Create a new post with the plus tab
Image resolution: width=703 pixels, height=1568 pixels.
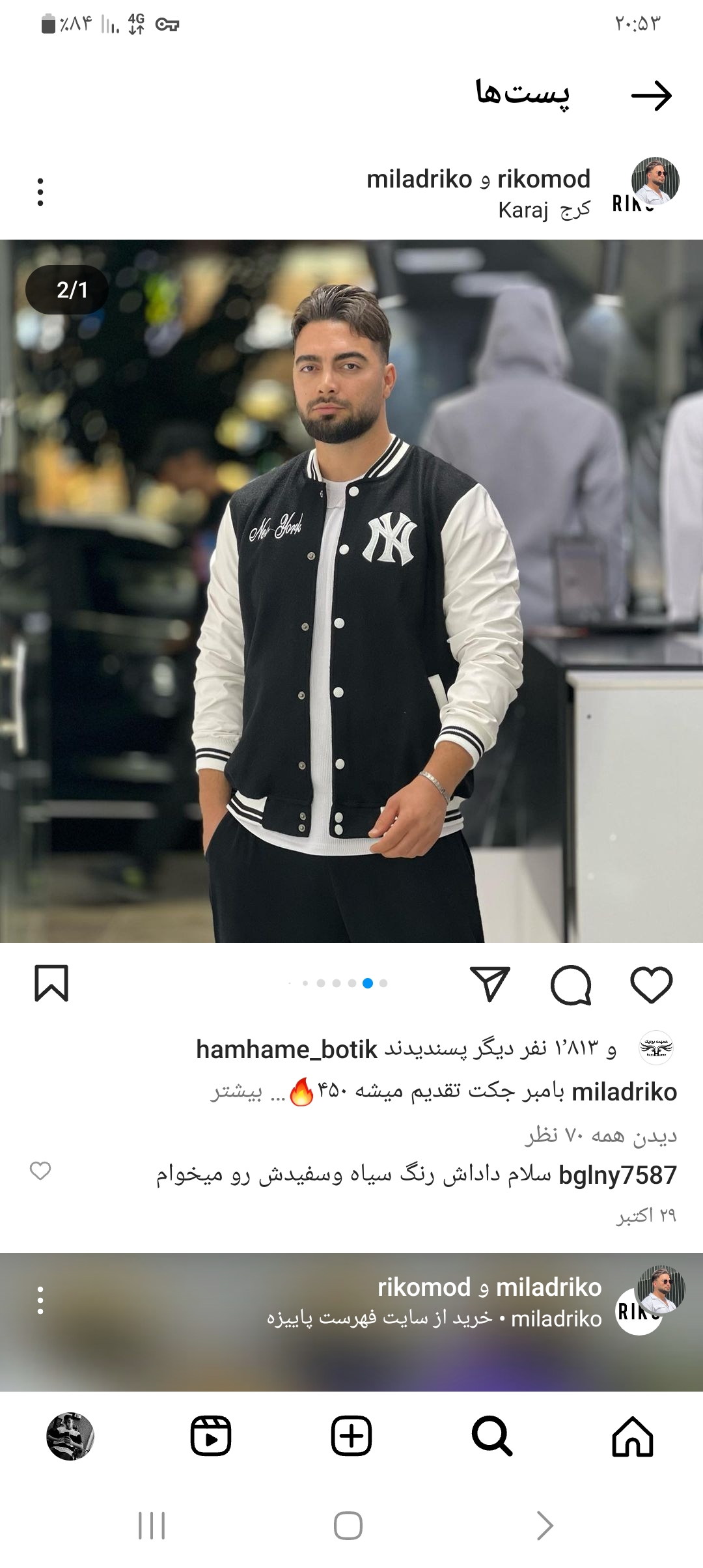(x=351, y=1436)
